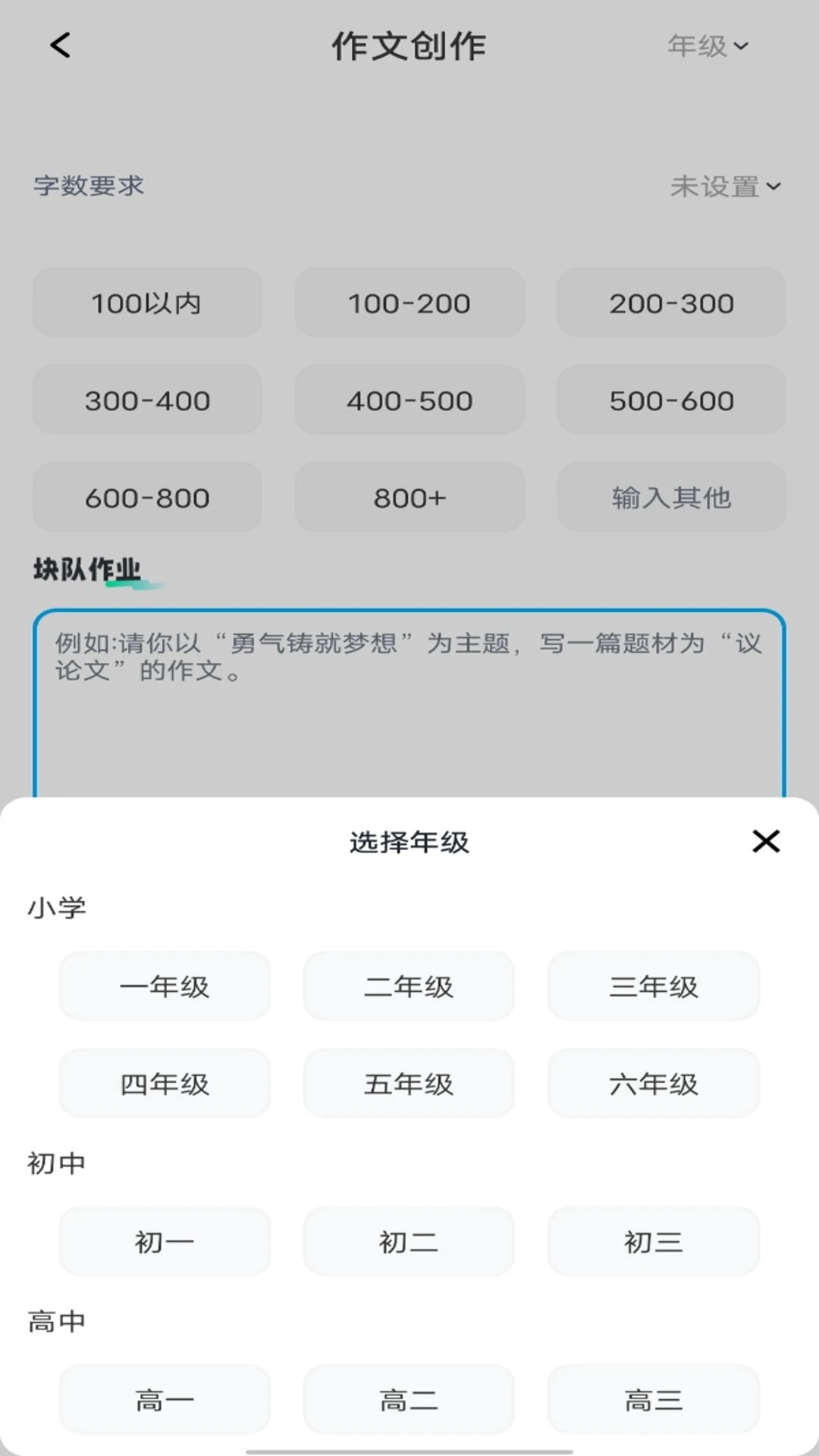This screenshot has height=1456, width=819.
Task: Choose 五年级 as the grade
Action: 409,1084
